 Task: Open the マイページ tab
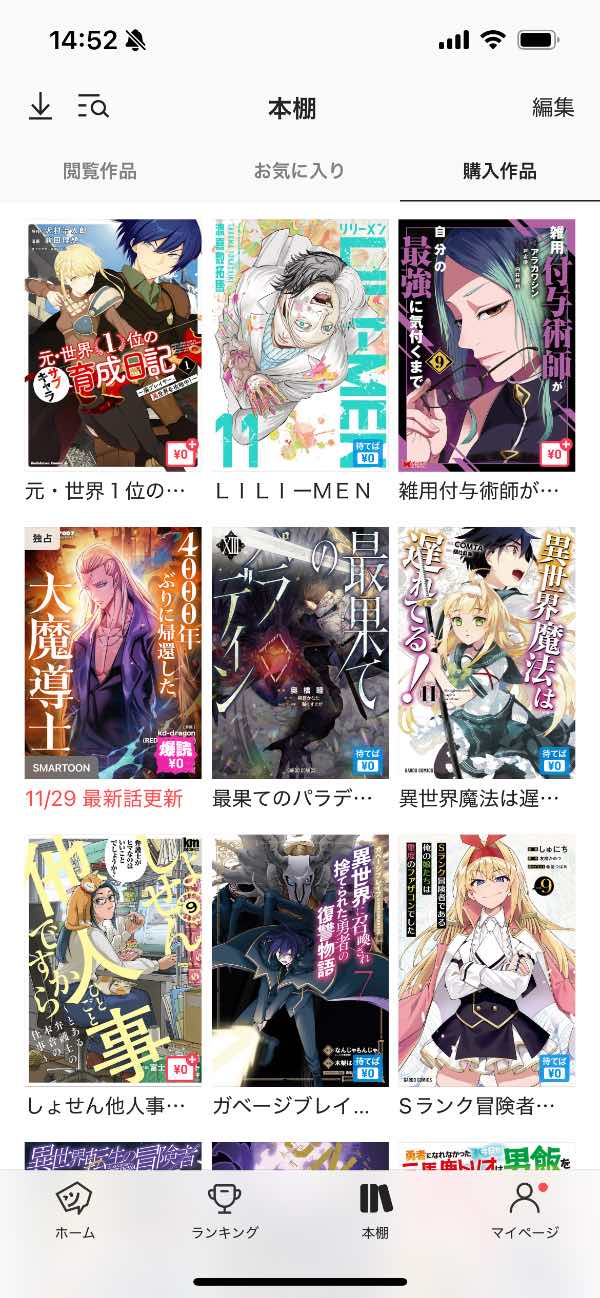tap(524, 1211)
